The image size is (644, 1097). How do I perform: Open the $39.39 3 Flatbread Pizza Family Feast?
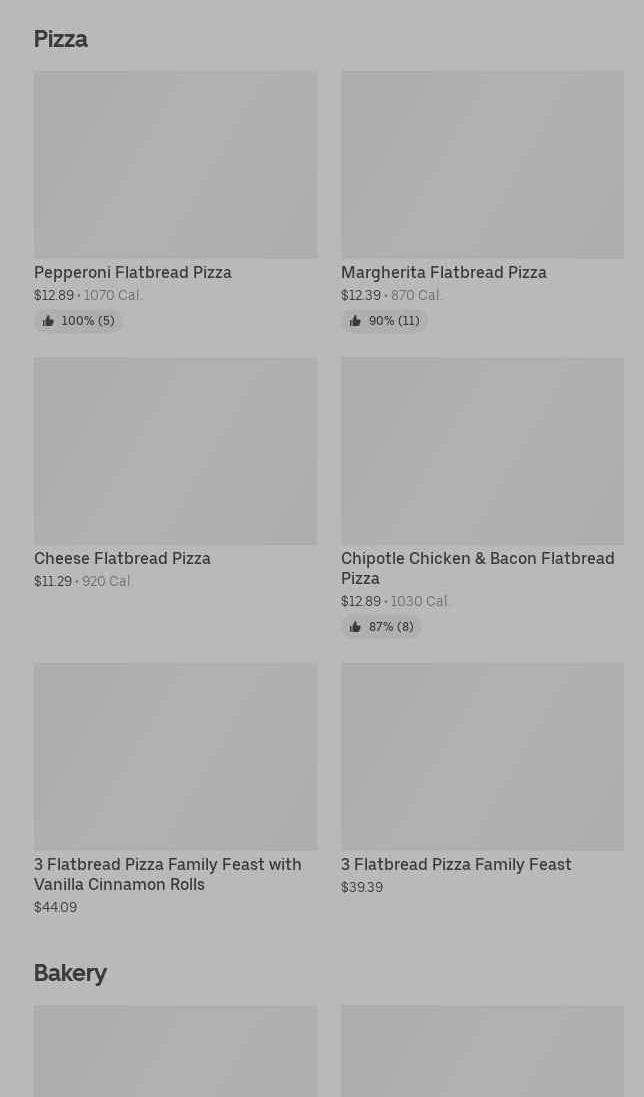point(482,758)
